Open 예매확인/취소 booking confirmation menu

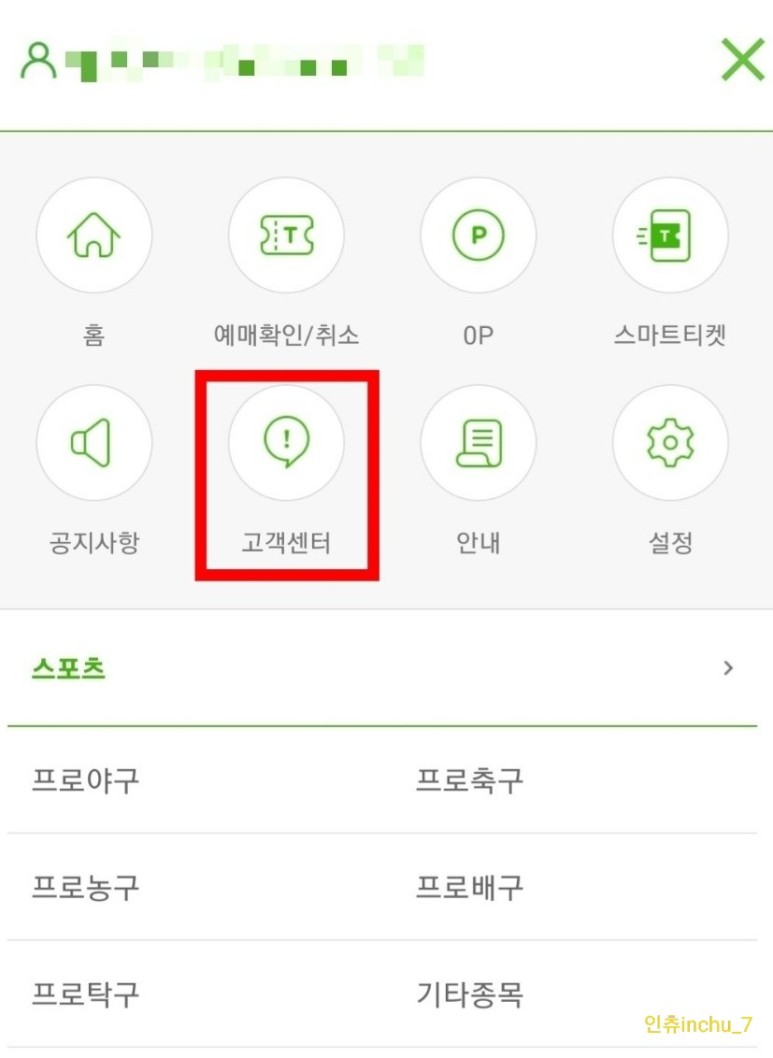coord(286,236)
